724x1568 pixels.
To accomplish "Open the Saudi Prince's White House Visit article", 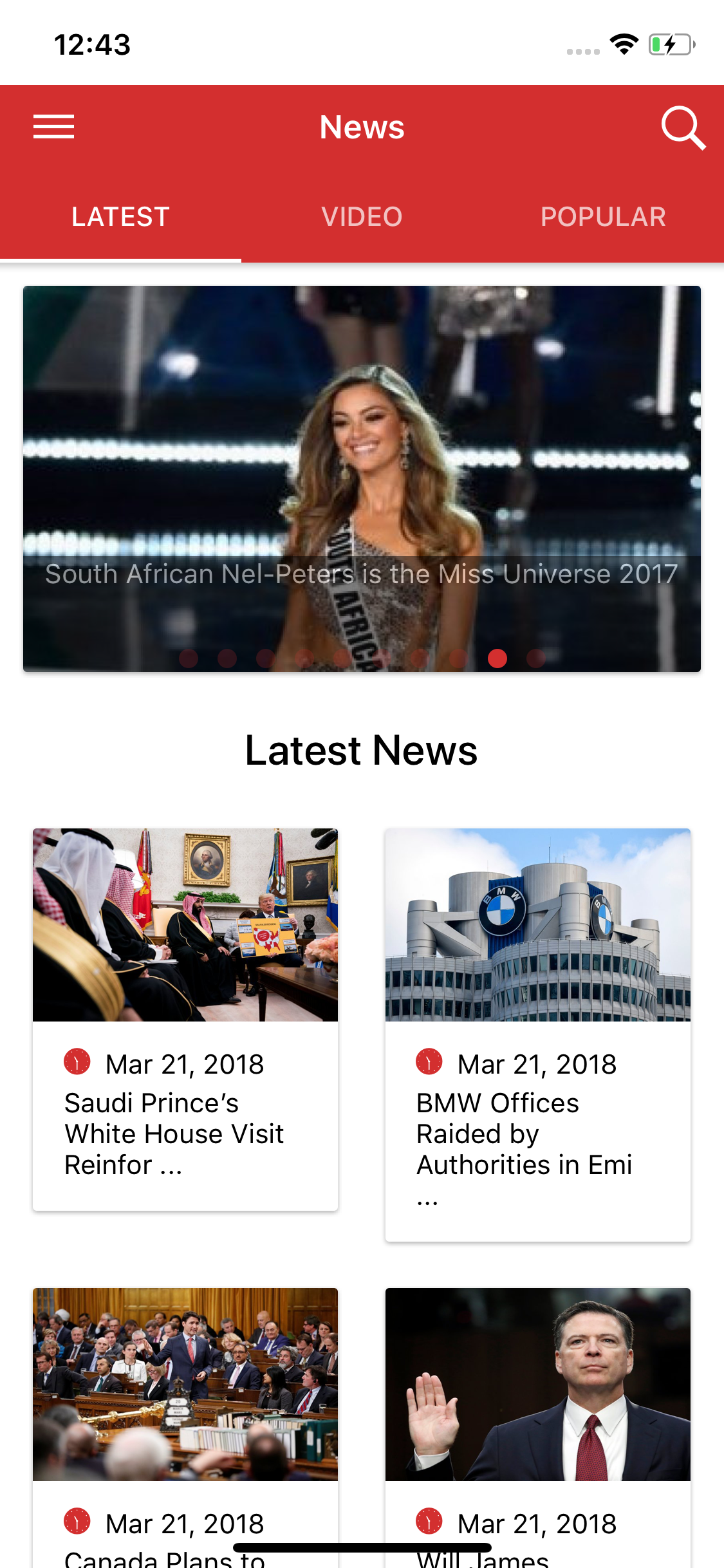I will [x=185, y=1019].
